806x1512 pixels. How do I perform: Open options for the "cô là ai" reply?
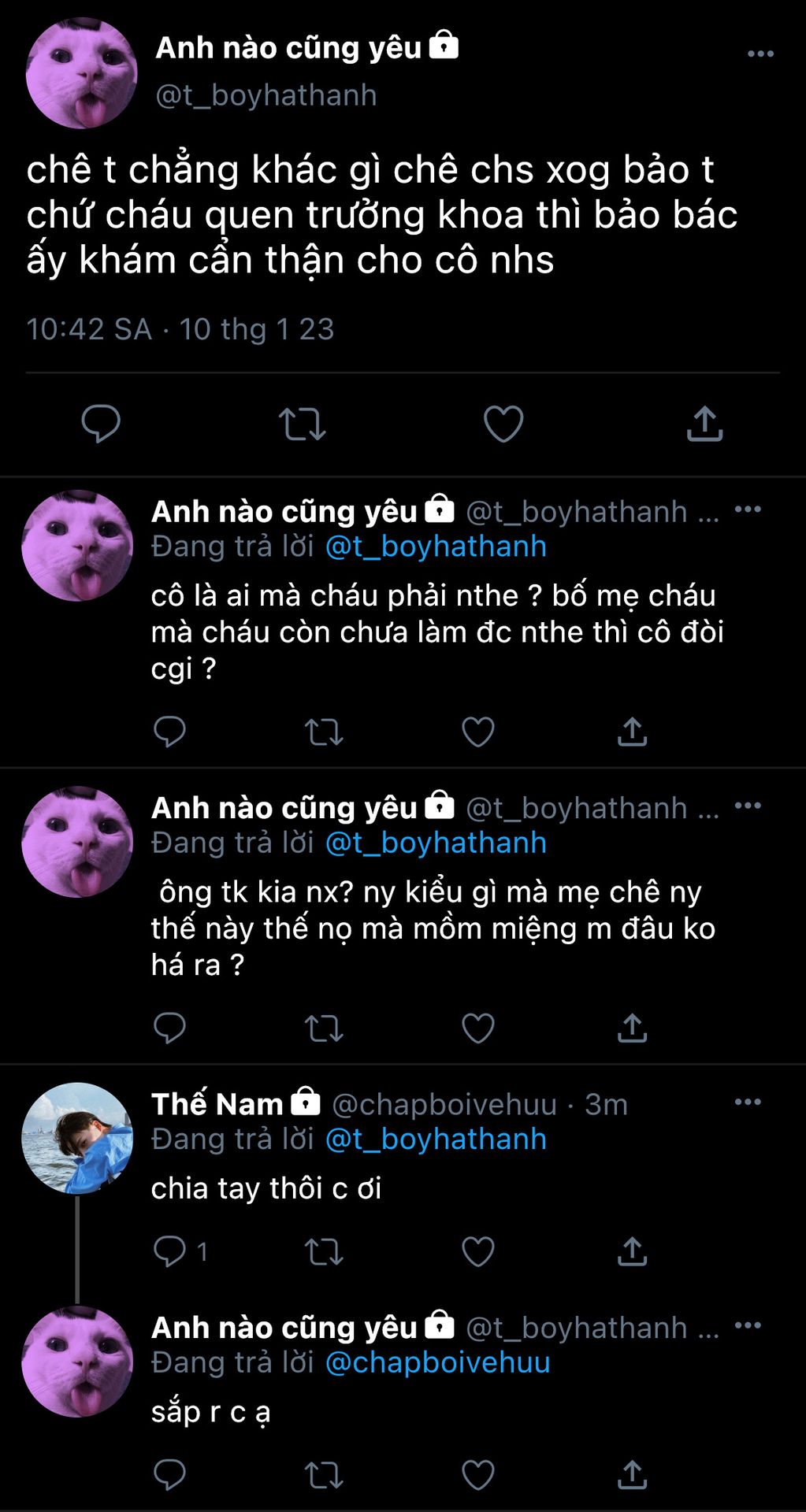click(748, 510)
